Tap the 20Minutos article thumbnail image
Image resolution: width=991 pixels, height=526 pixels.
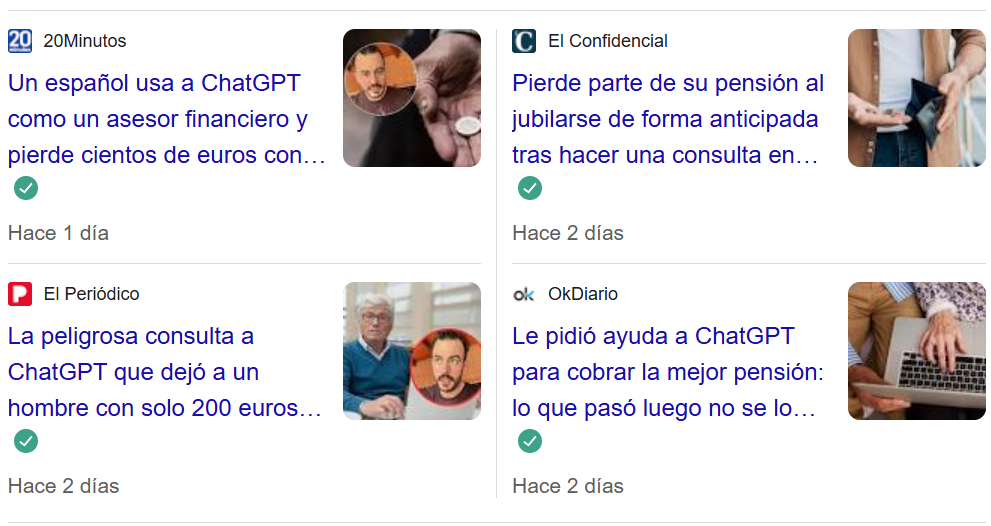pyautogui.click(x=411, y=98)
